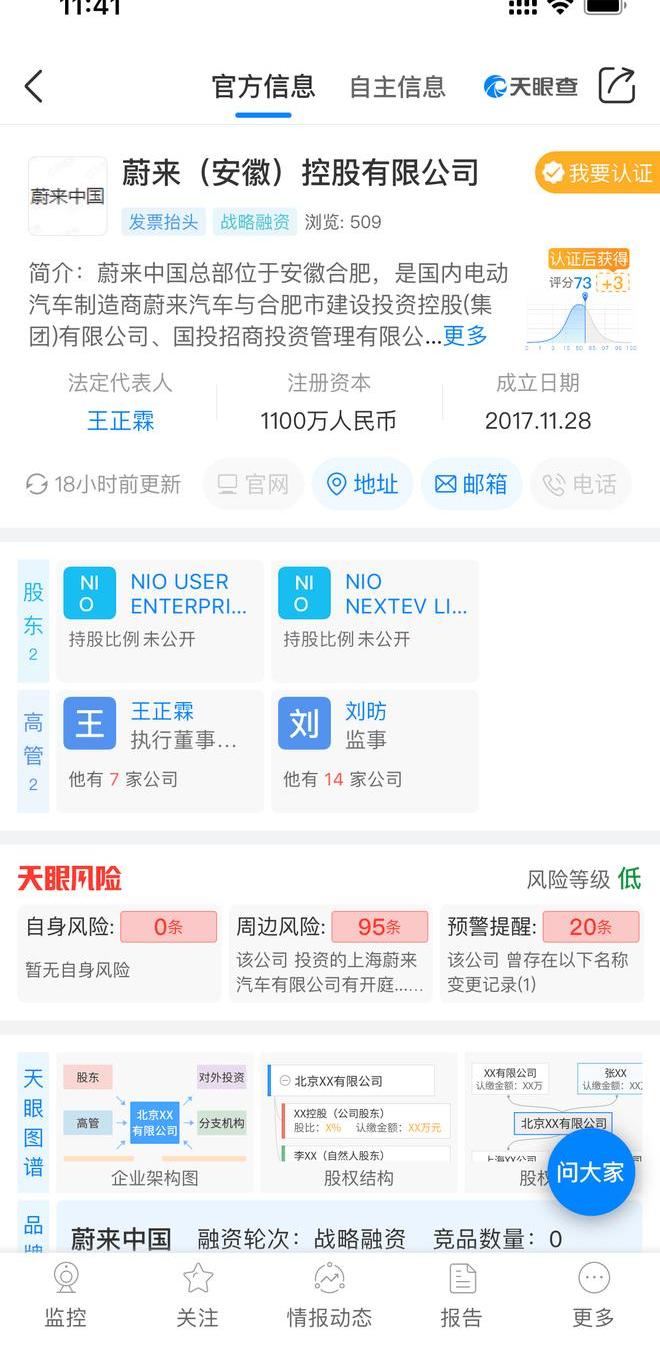660x1369 pixels.
Task: Tap the 我要认证 button
Action: click(597, 173)
